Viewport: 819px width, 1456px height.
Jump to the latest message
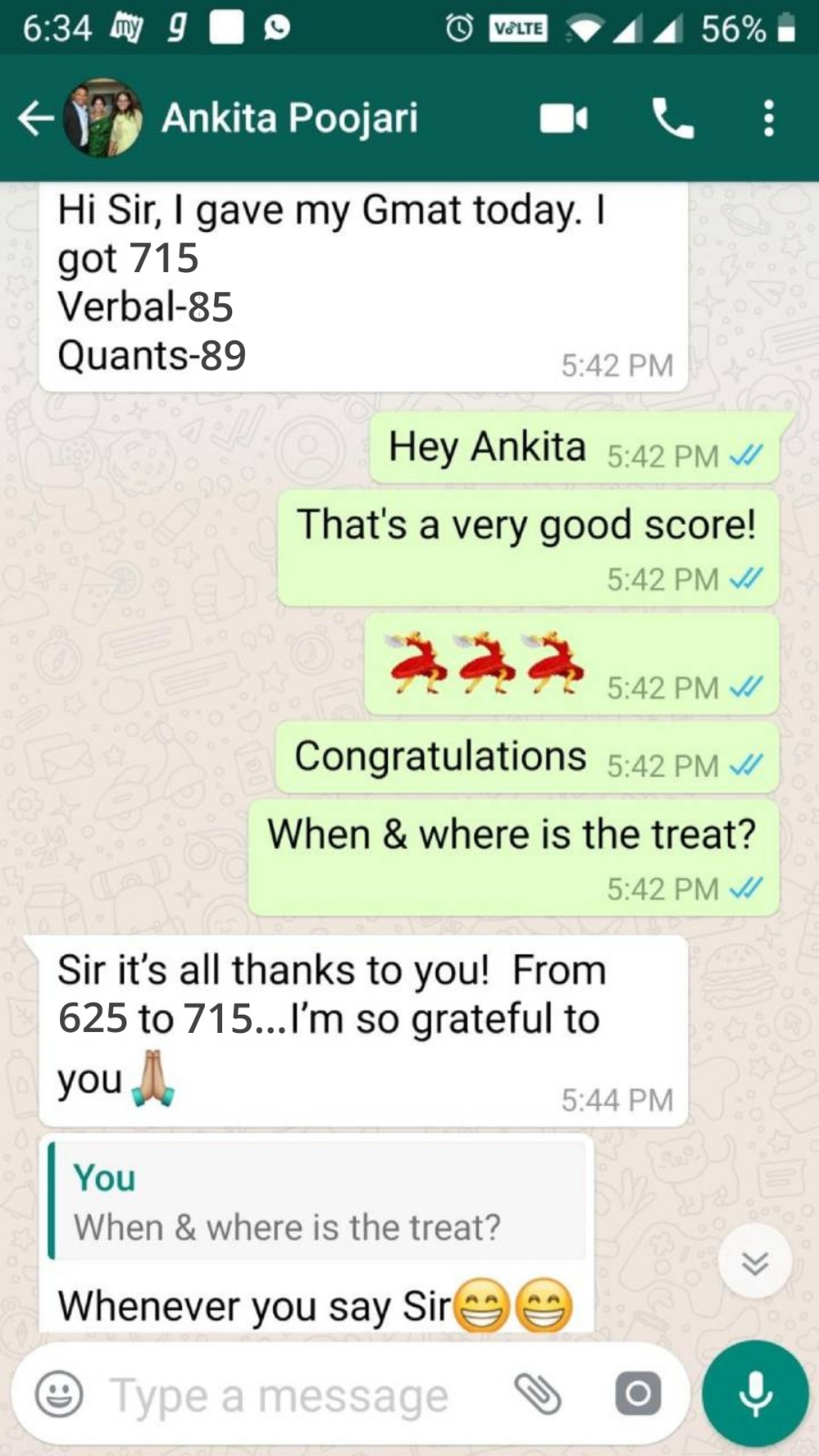(754, 1262)
